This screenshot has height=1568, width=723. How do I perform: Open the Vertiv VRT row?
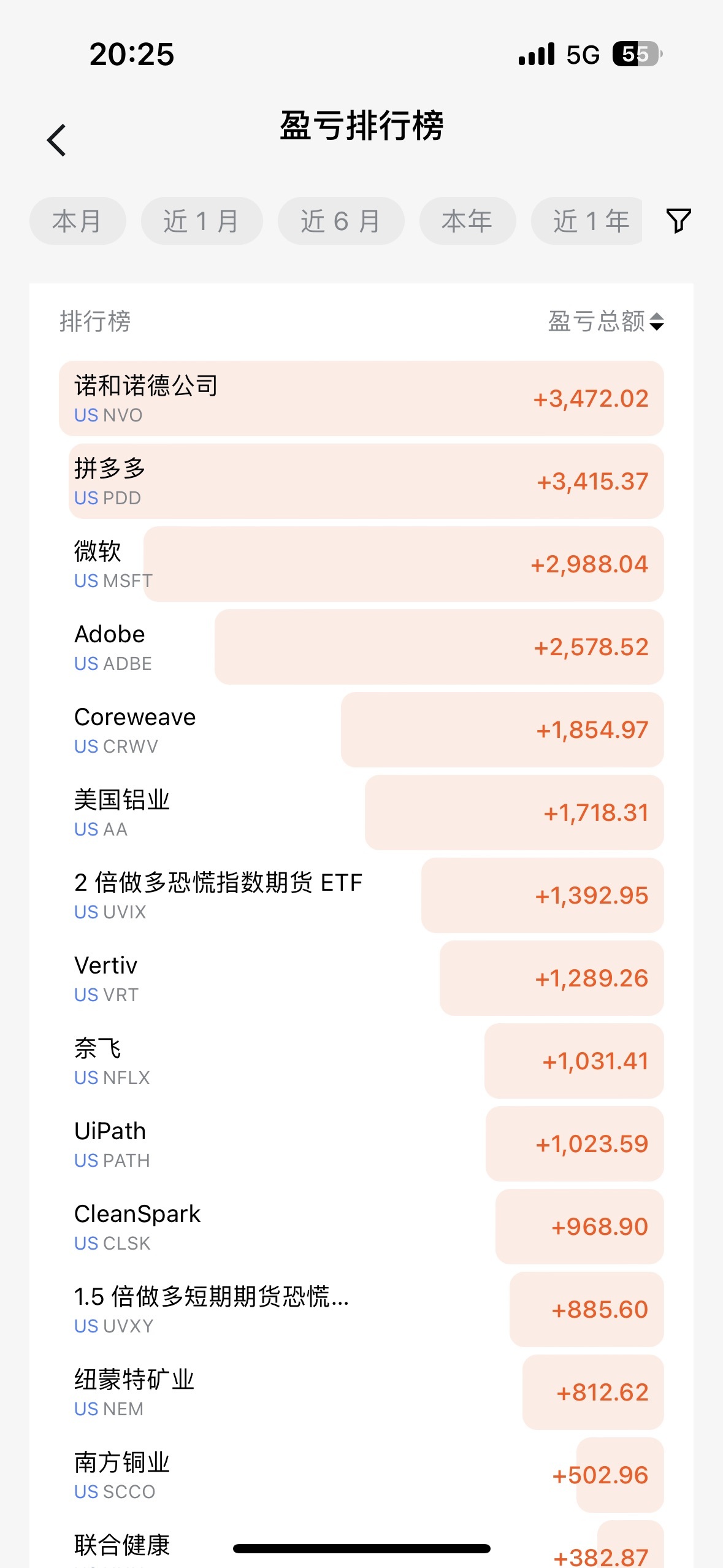[x=361, y=978]
